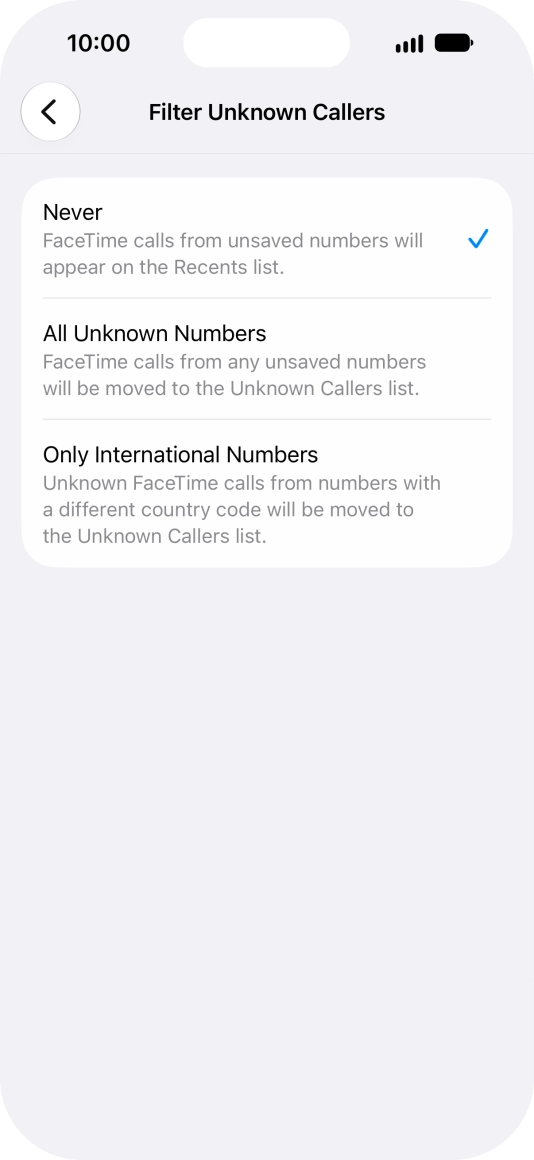Go back using the back arrow
Viewport: 534px width, 1160px height.
[50, 112]
